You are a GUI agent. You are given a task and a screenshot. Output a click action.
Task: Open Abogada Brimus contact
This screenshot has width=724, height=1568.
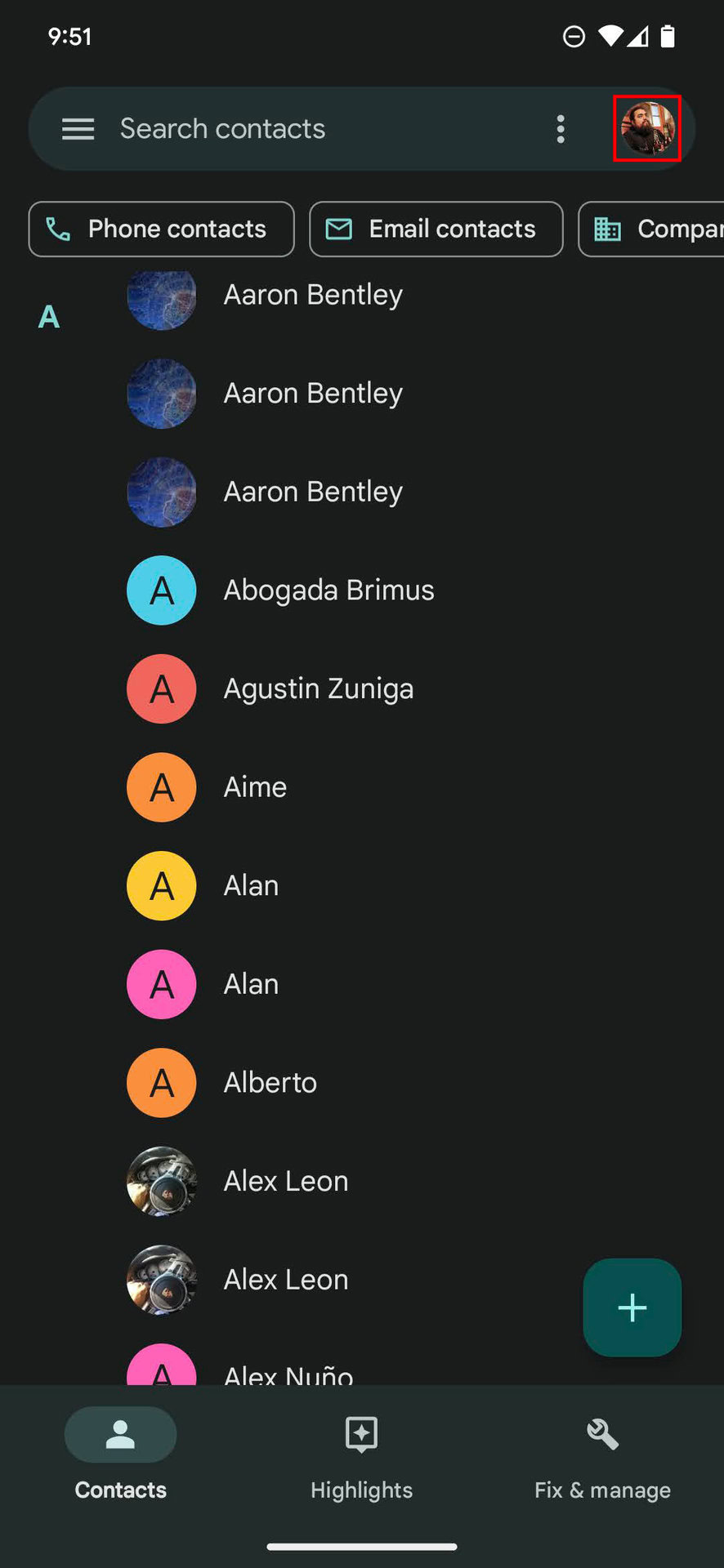(328, 590)
